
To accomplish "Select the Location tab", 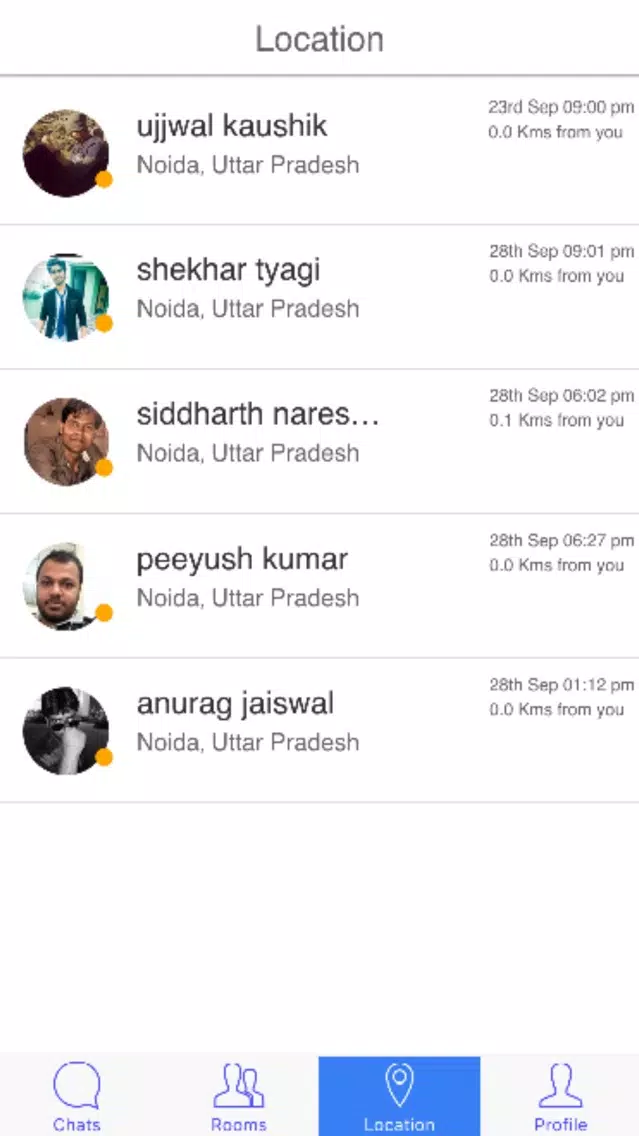I will [x=399, y=1095].
